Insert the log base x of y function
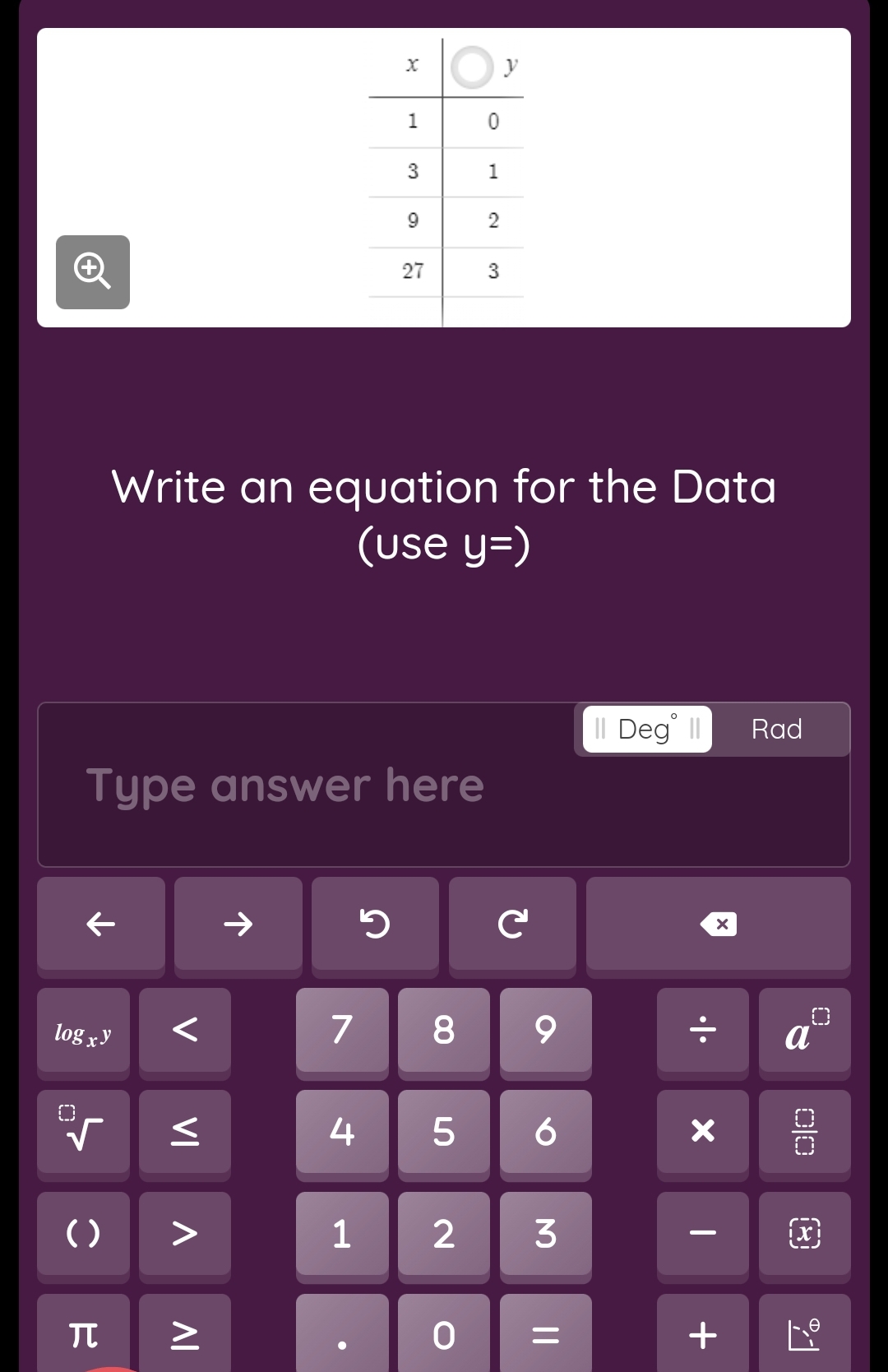The height and width of the screenshot is (1372, 888). (x=83, y=1031)
